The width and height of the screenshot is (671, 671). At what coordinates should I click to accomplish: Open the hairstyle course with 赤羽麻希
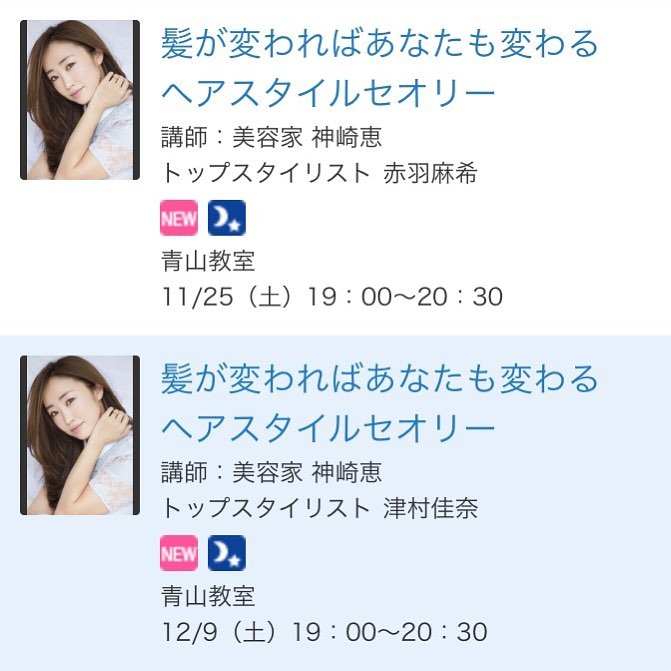(380, 68)
